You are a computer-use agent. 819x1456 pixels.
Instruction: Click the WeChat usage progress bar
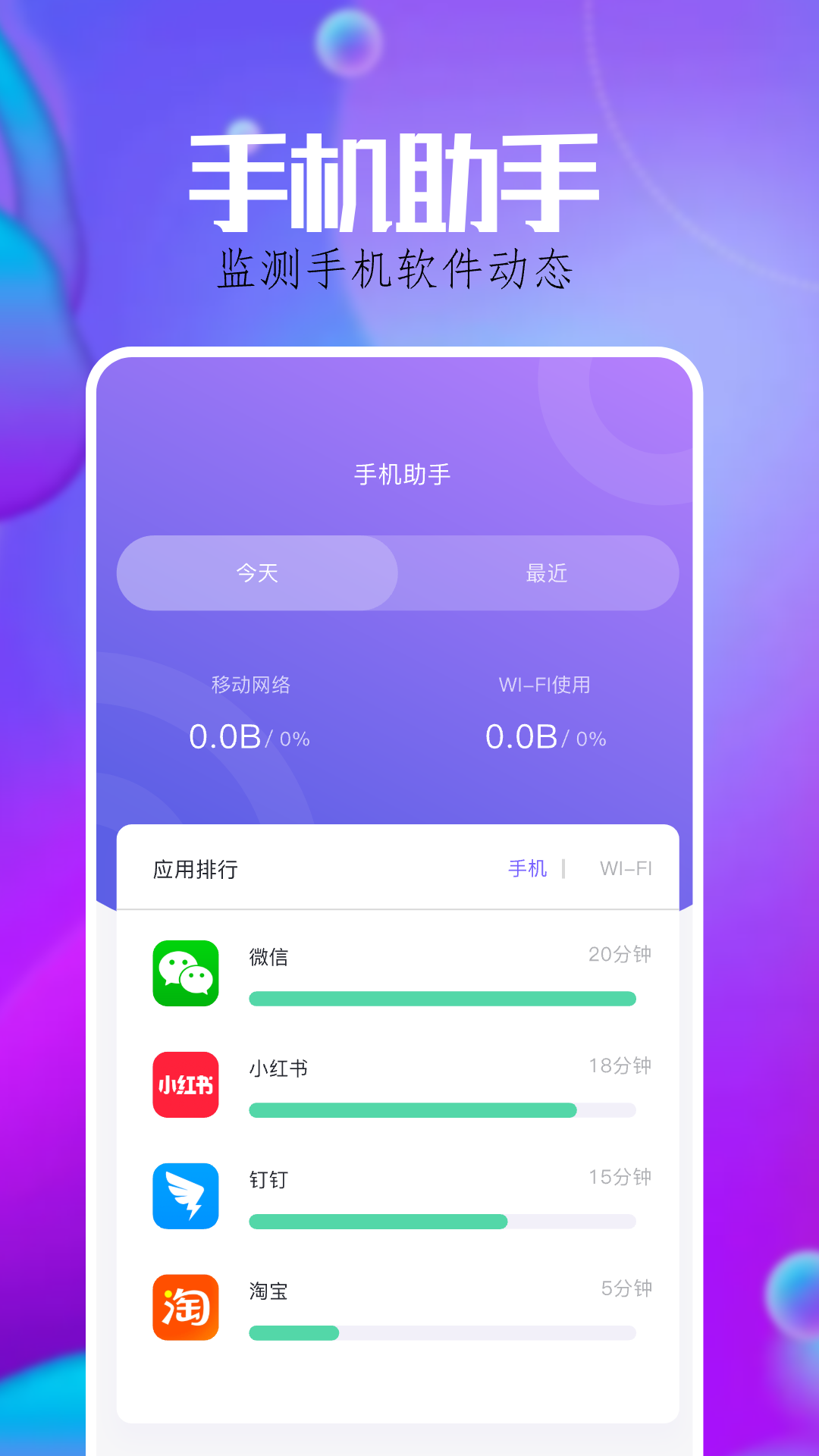444,999
